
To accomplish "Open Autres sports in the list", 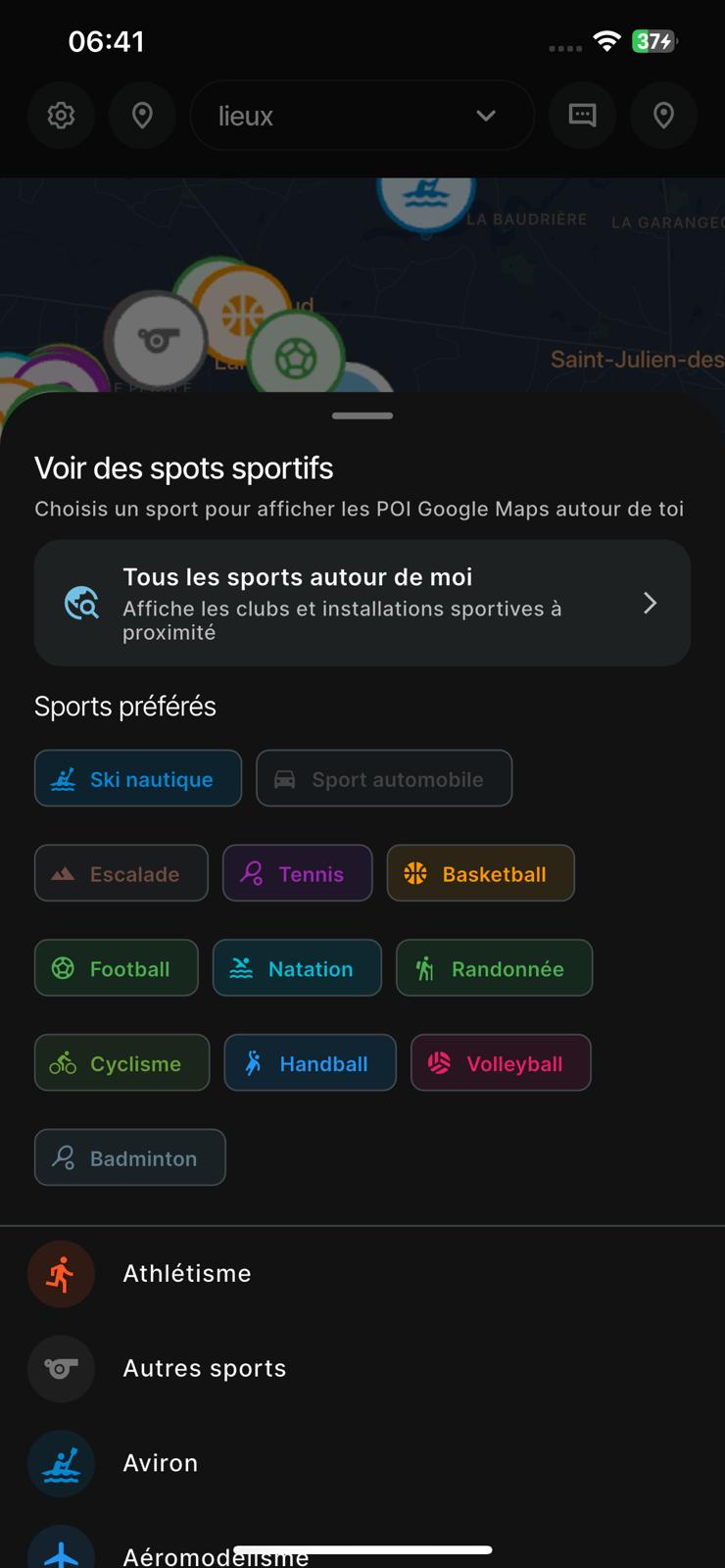I will [x=204, y=1368].
